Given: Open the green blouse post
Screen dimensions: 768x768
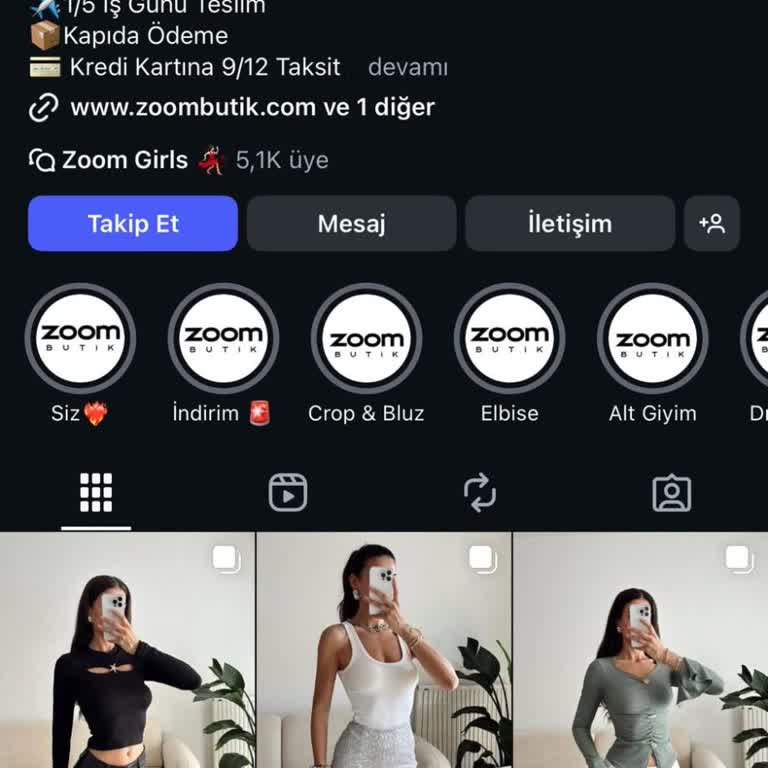Looking at the screenshot, I should pos(640,650).
